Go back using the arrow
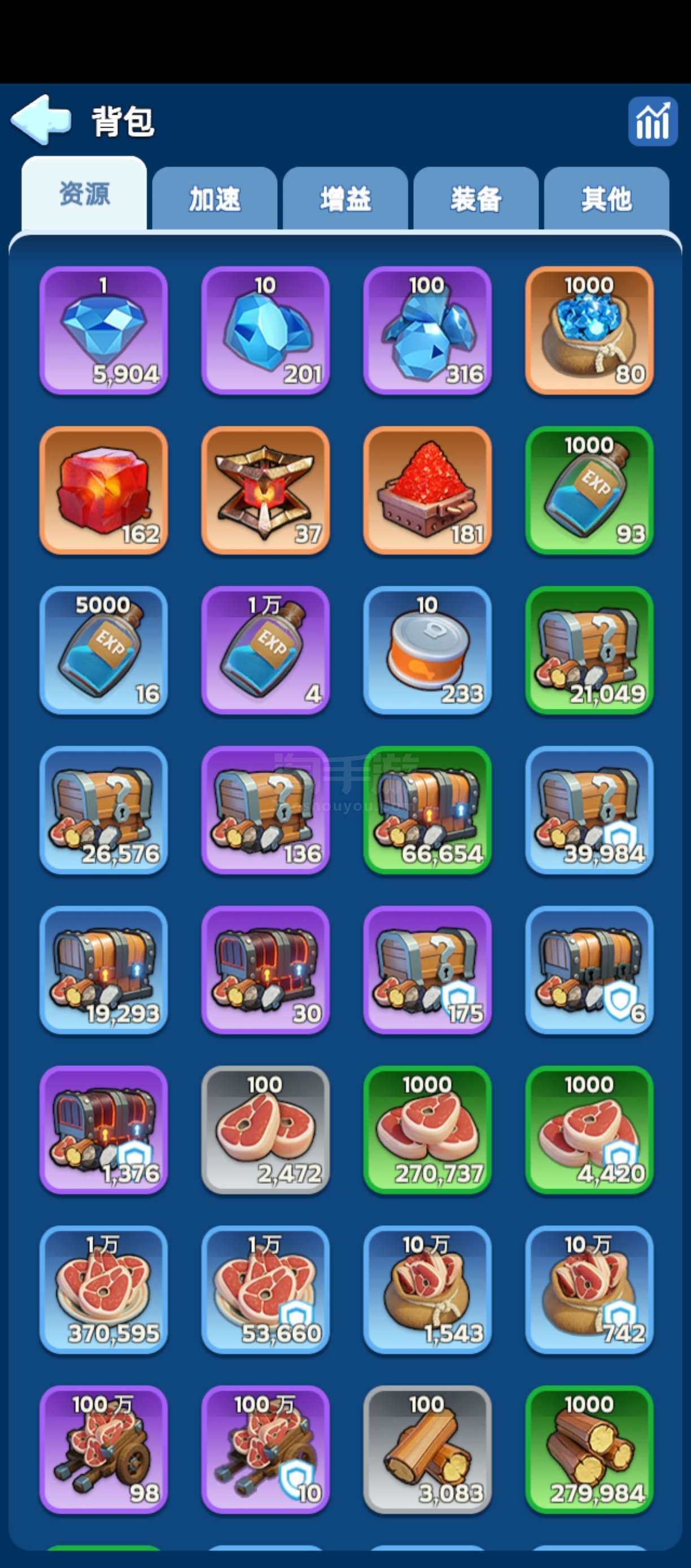691x1568 pixels. coord(41,120)
